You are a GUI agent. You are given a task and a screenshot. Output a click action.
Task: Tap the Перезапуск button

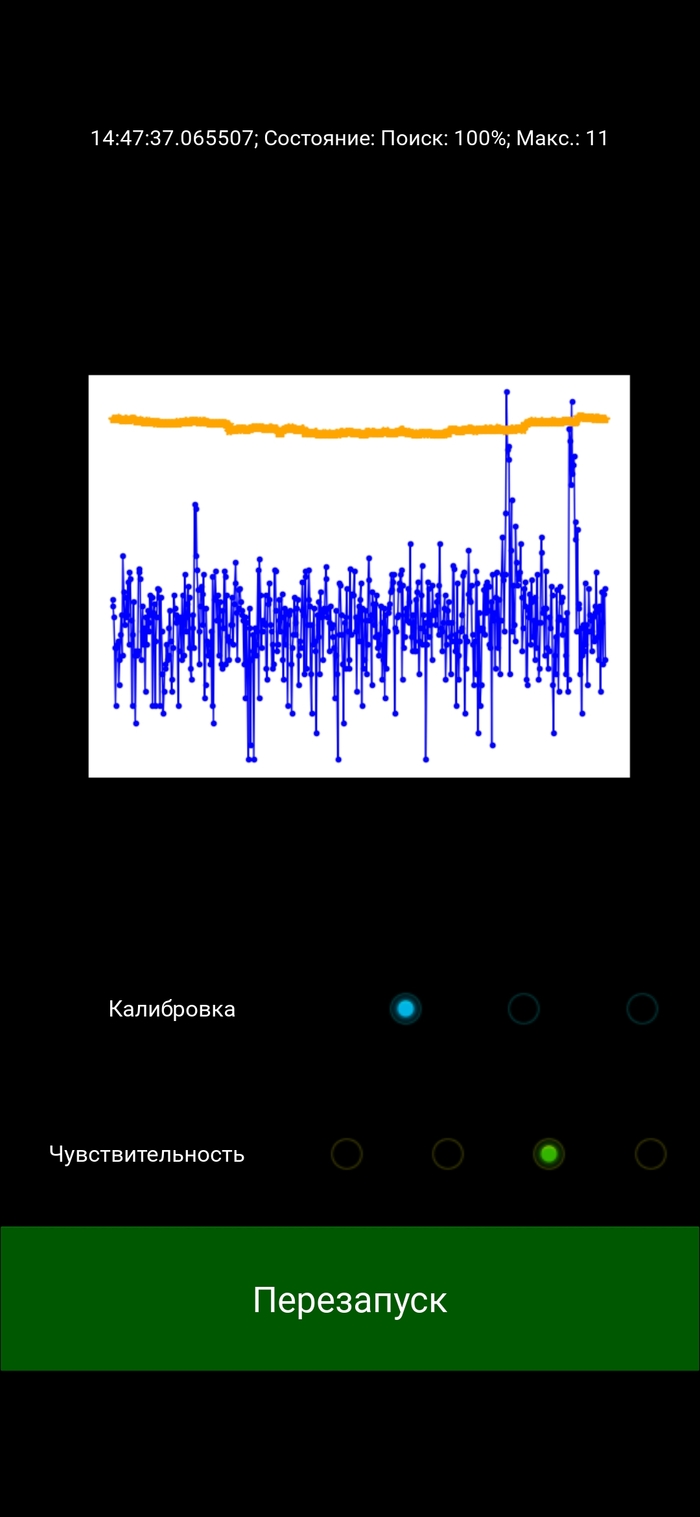[350, 1299]
